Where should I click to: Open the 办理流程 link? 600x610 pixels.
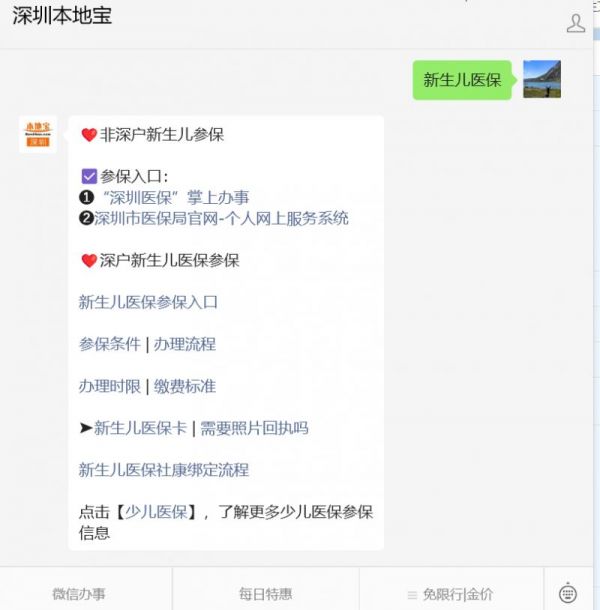(185, 344)
